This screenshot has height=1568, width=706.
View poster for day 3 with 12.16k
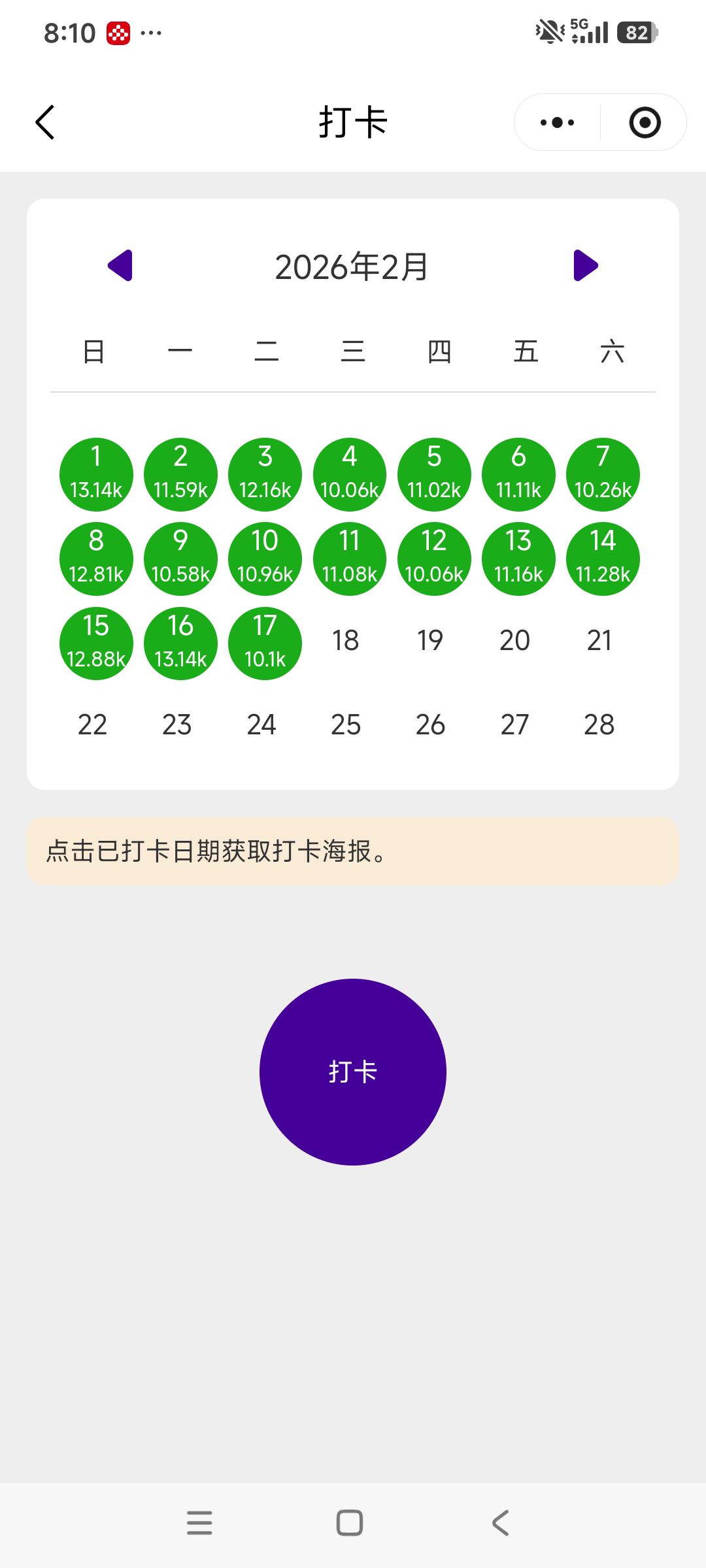pos(265,474)
